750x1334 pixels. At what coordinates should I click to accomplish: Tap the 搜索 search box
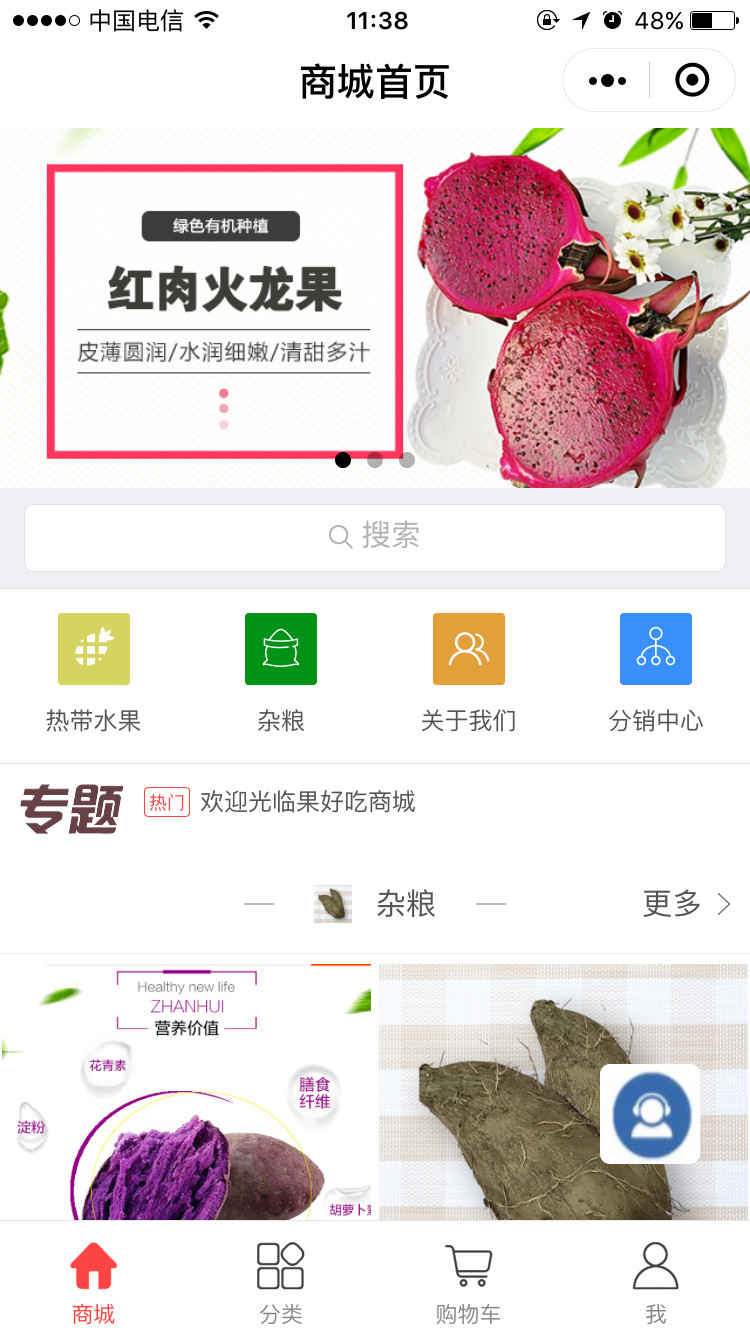tap(375, 537)
